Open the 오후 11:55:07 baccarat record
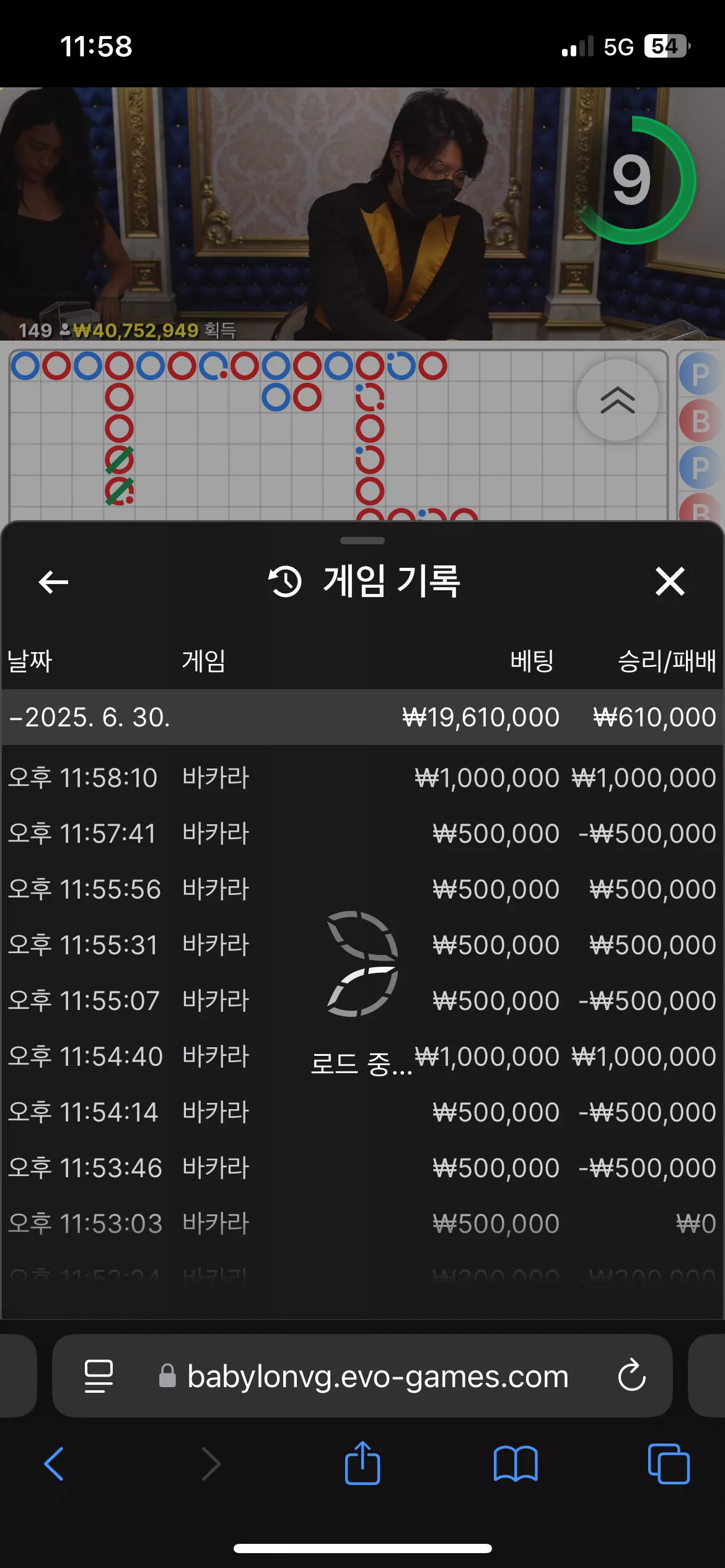725x1568 pixels. coord(362,1001)
